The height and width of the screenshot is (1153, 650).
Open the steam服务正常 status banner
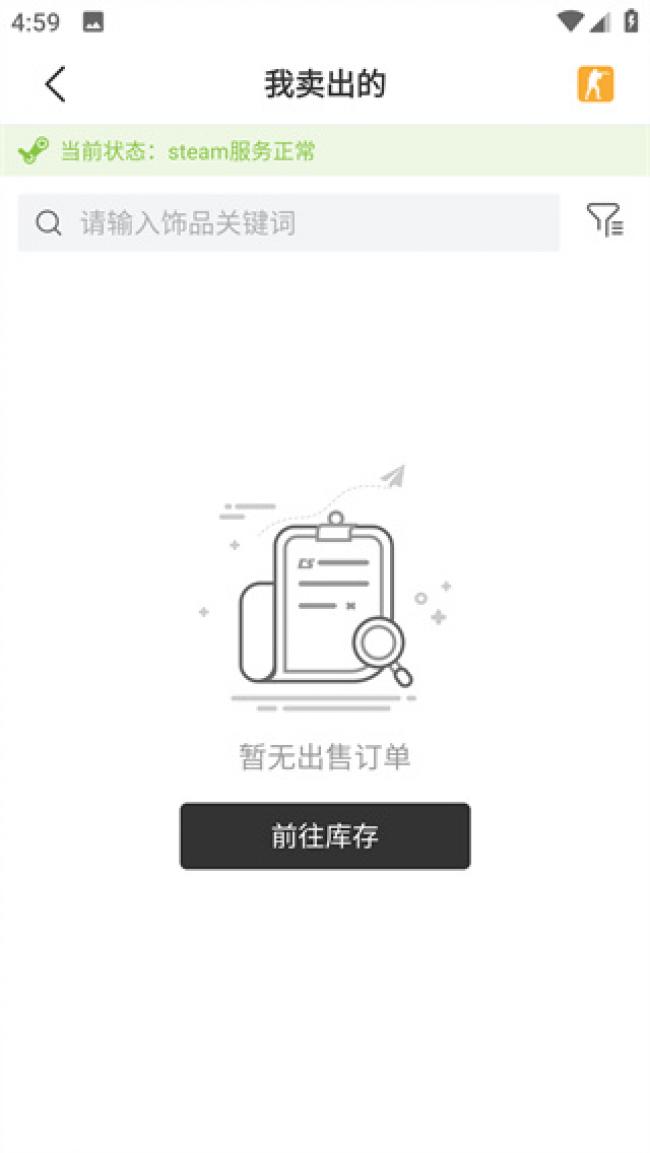(x=325, y=151)
